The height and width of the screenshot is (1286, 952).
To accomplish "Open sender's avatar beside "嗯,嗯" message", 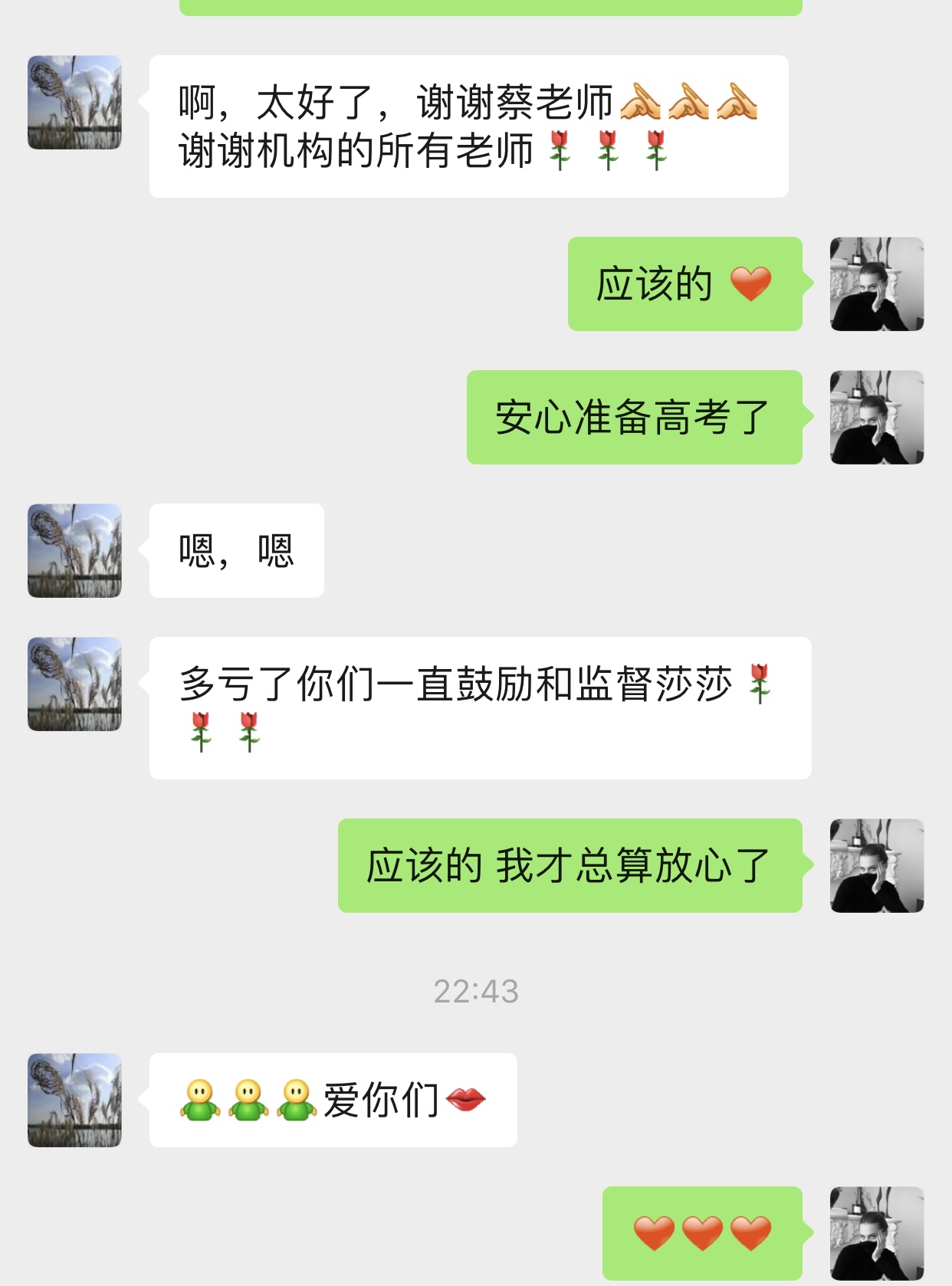I will tap(74, 550).
